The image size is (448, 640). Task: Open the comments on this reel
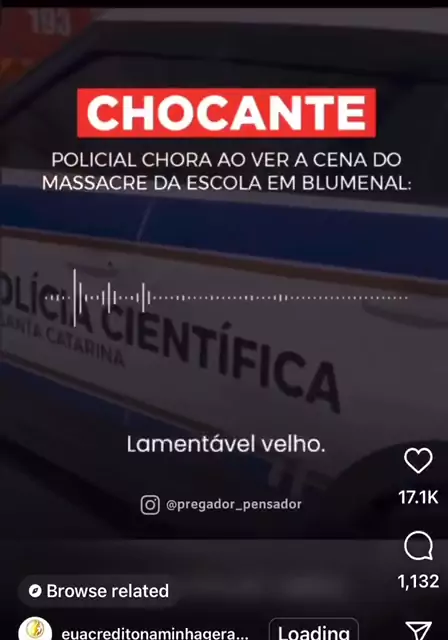pos(418,546)
